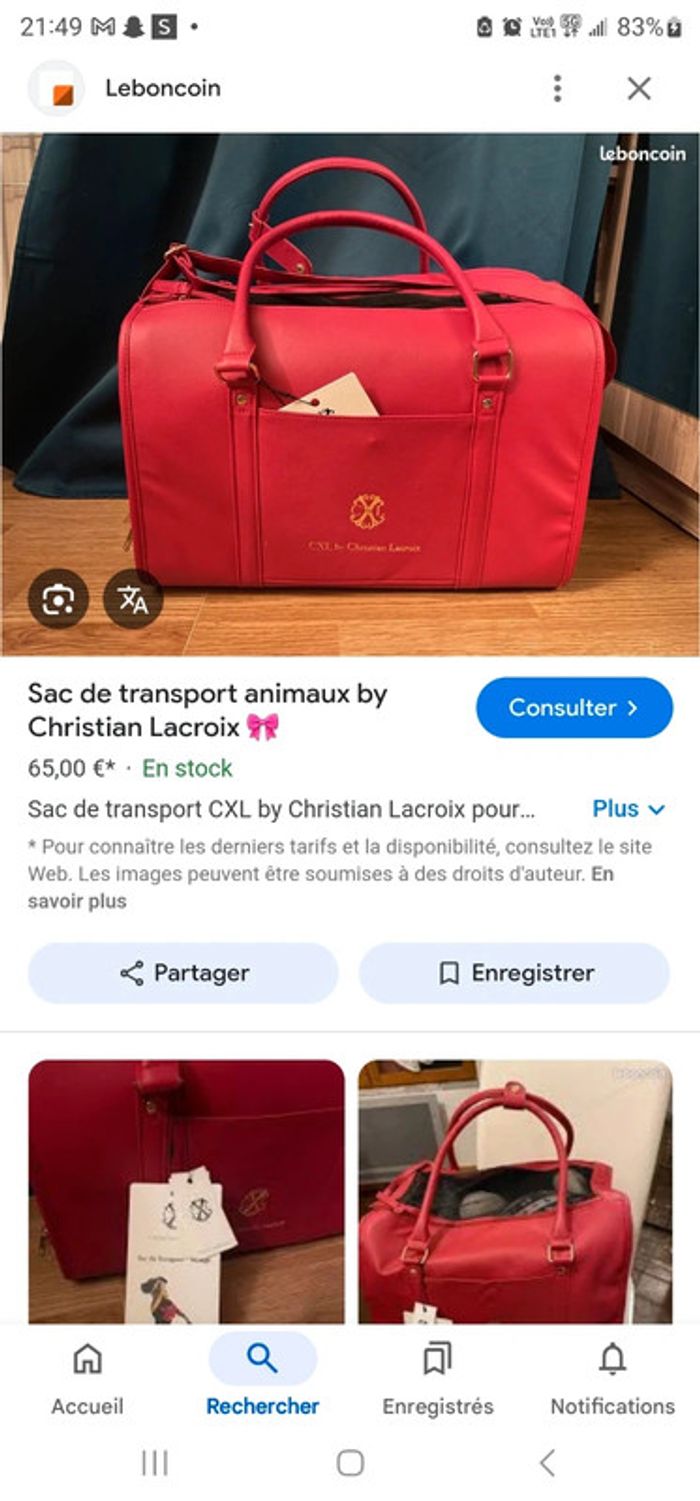The width and height of the screenshot is (700, 1501).
Task: Tap the Consulter button
Action: [x=574, y=708]
